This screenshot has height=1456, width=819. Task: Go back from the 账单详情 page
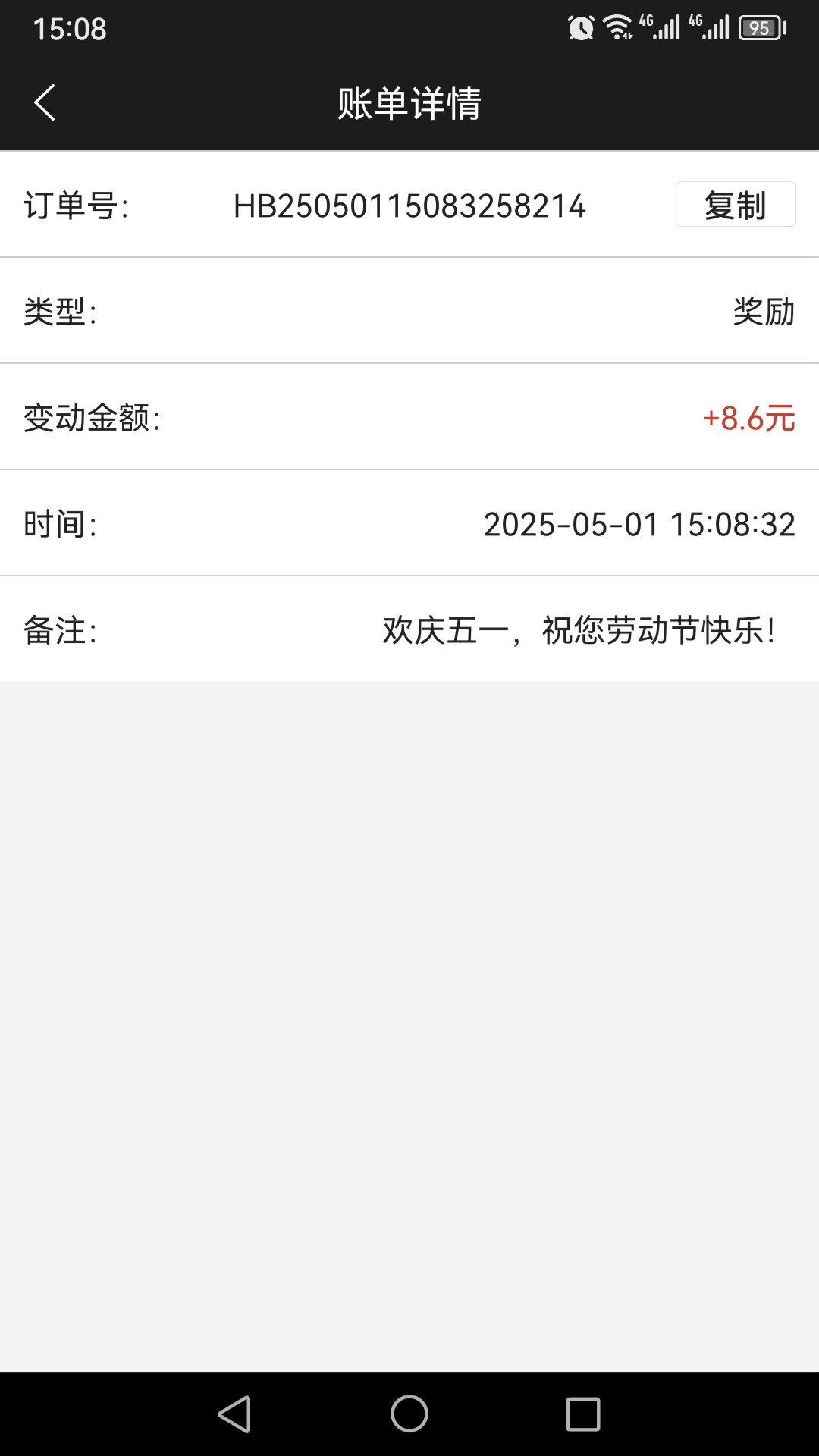45,102
